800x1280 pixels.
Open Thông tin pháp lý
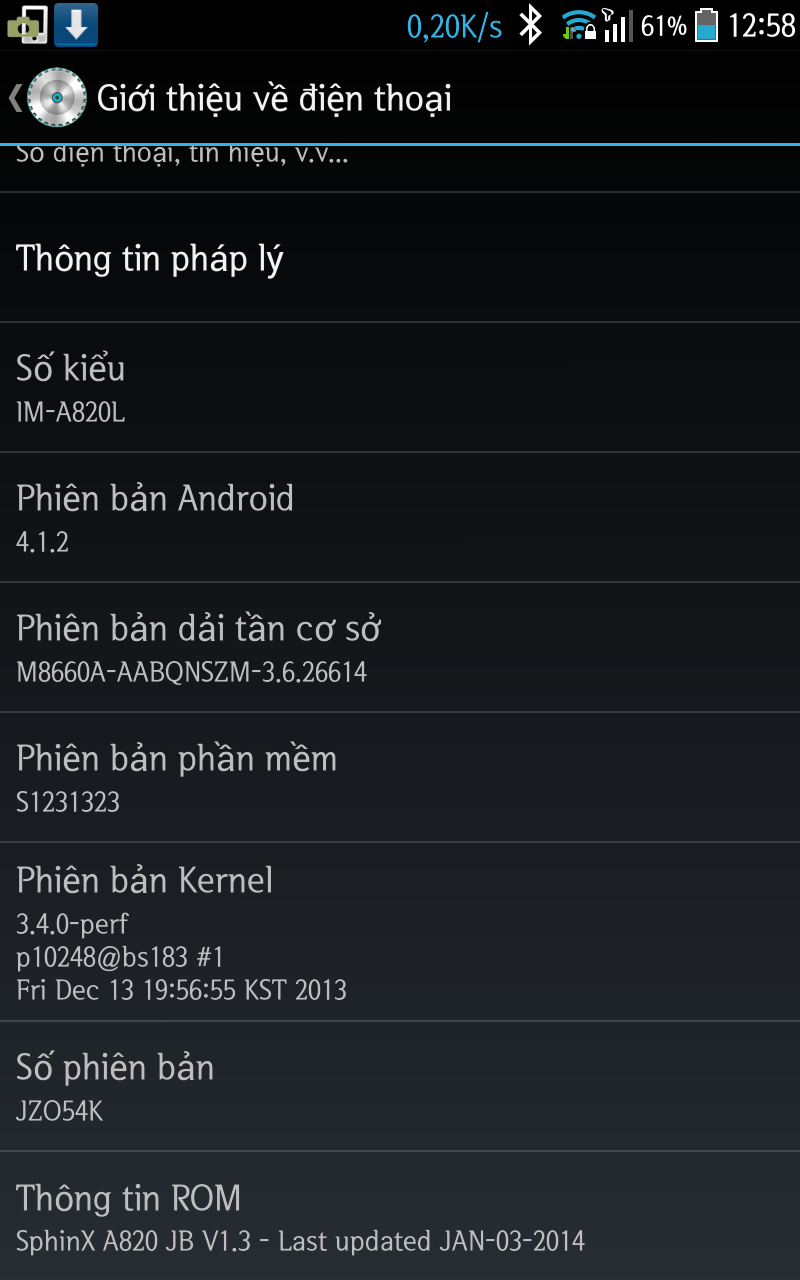click(400, 258)
